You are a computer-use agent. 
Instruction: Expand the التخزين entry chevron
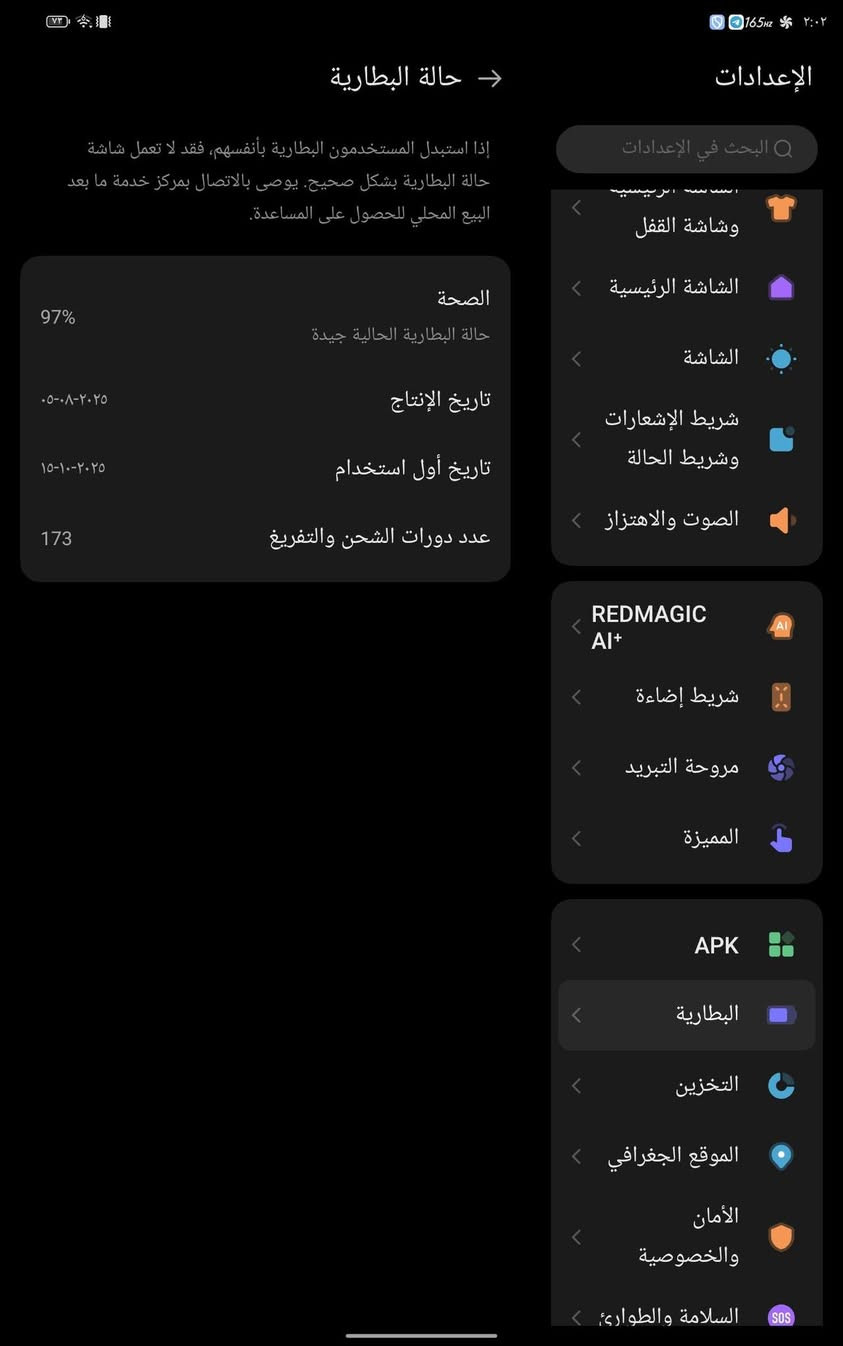575,1084
